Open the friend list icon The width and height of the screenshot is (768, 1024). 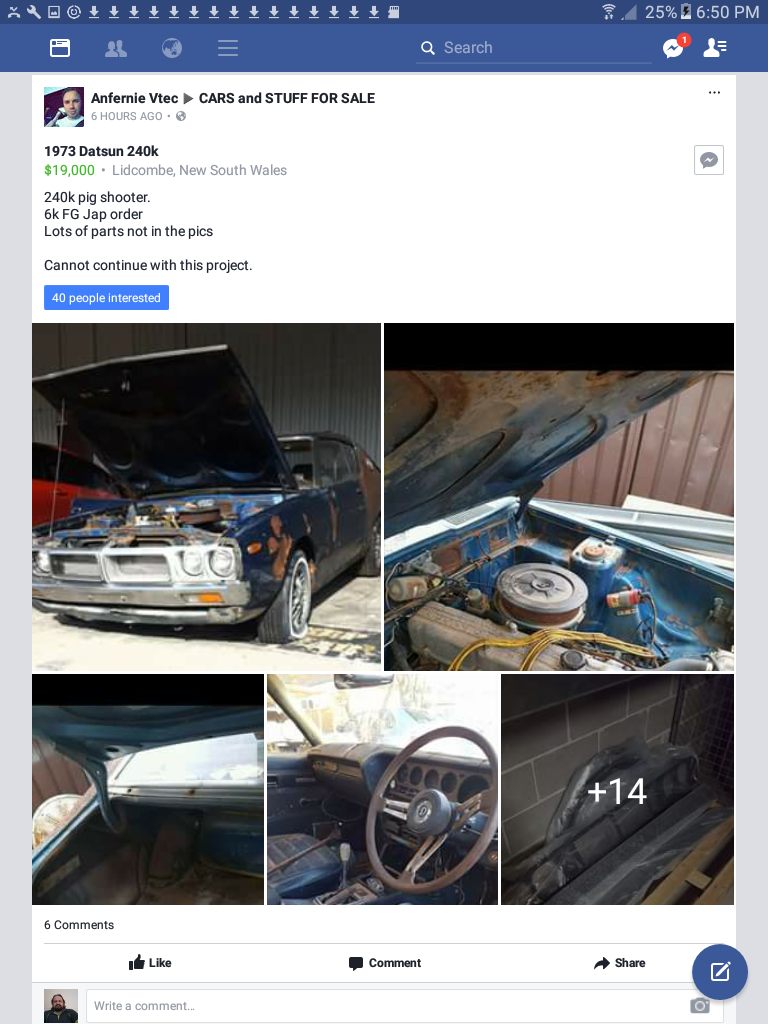pyautogui.click(x=715, y=47)
